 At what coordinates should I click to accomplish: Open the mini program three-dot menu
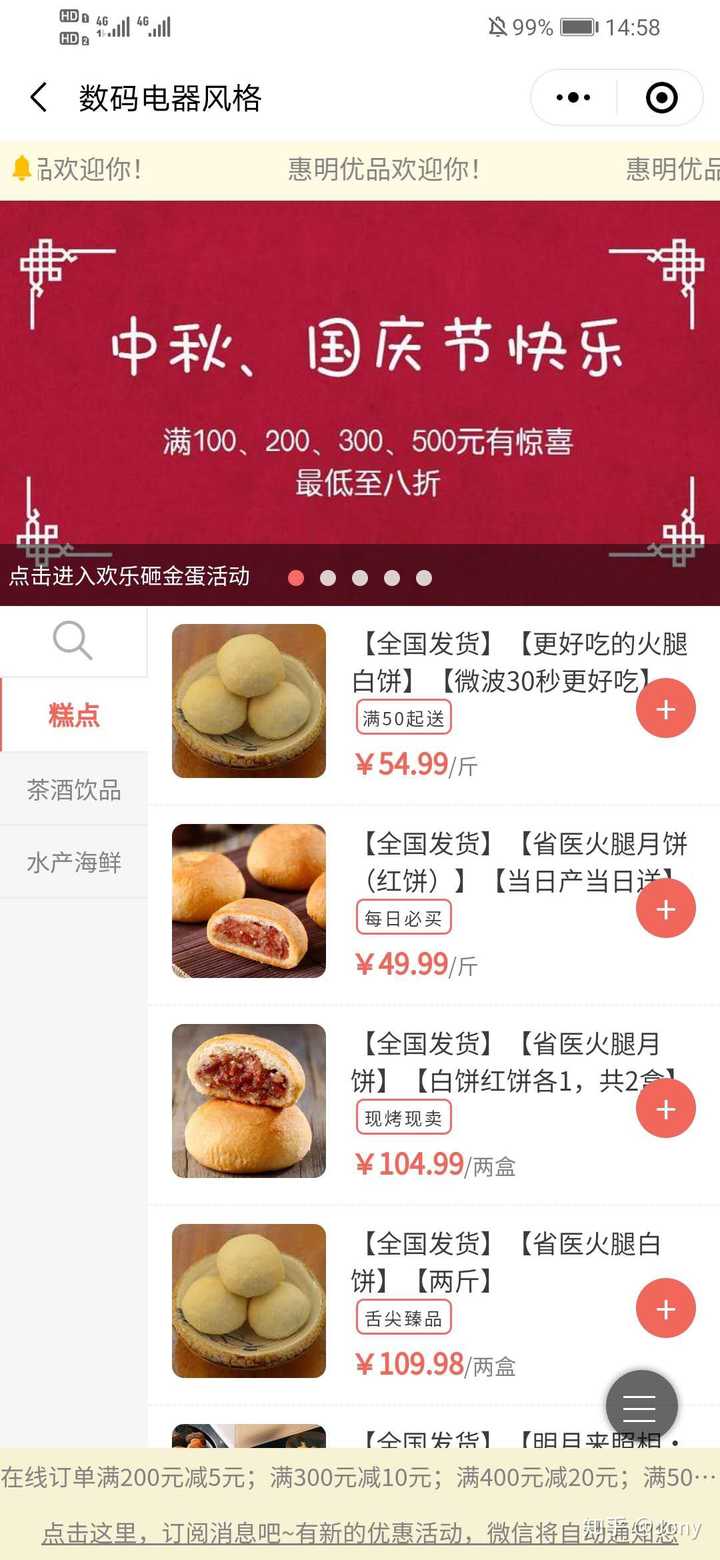click(573, 98)
